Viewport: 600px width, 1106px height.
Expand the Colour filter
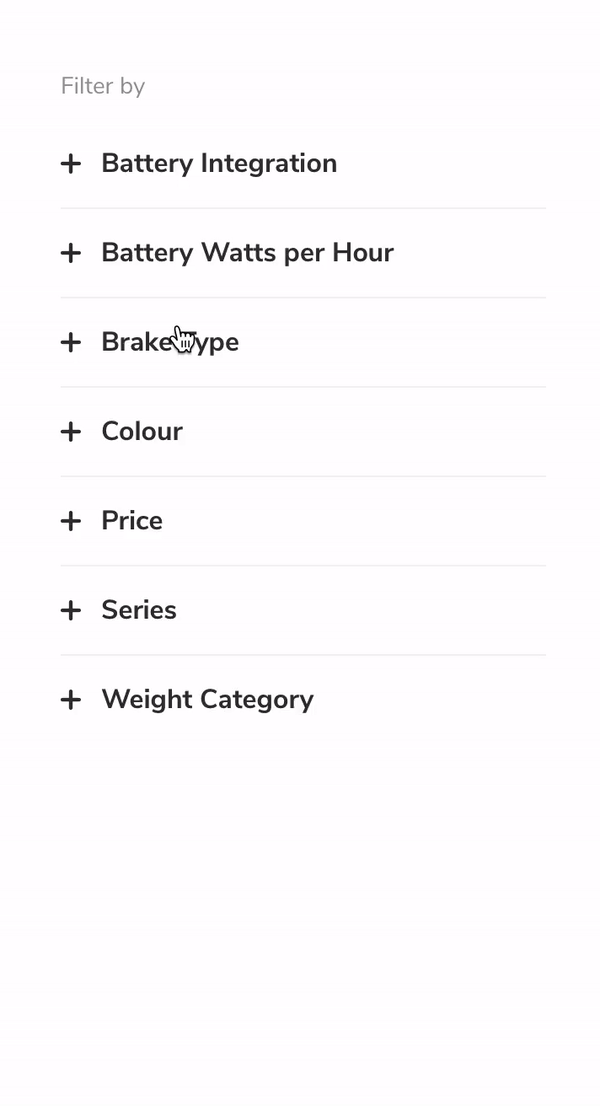coord(303,432)
